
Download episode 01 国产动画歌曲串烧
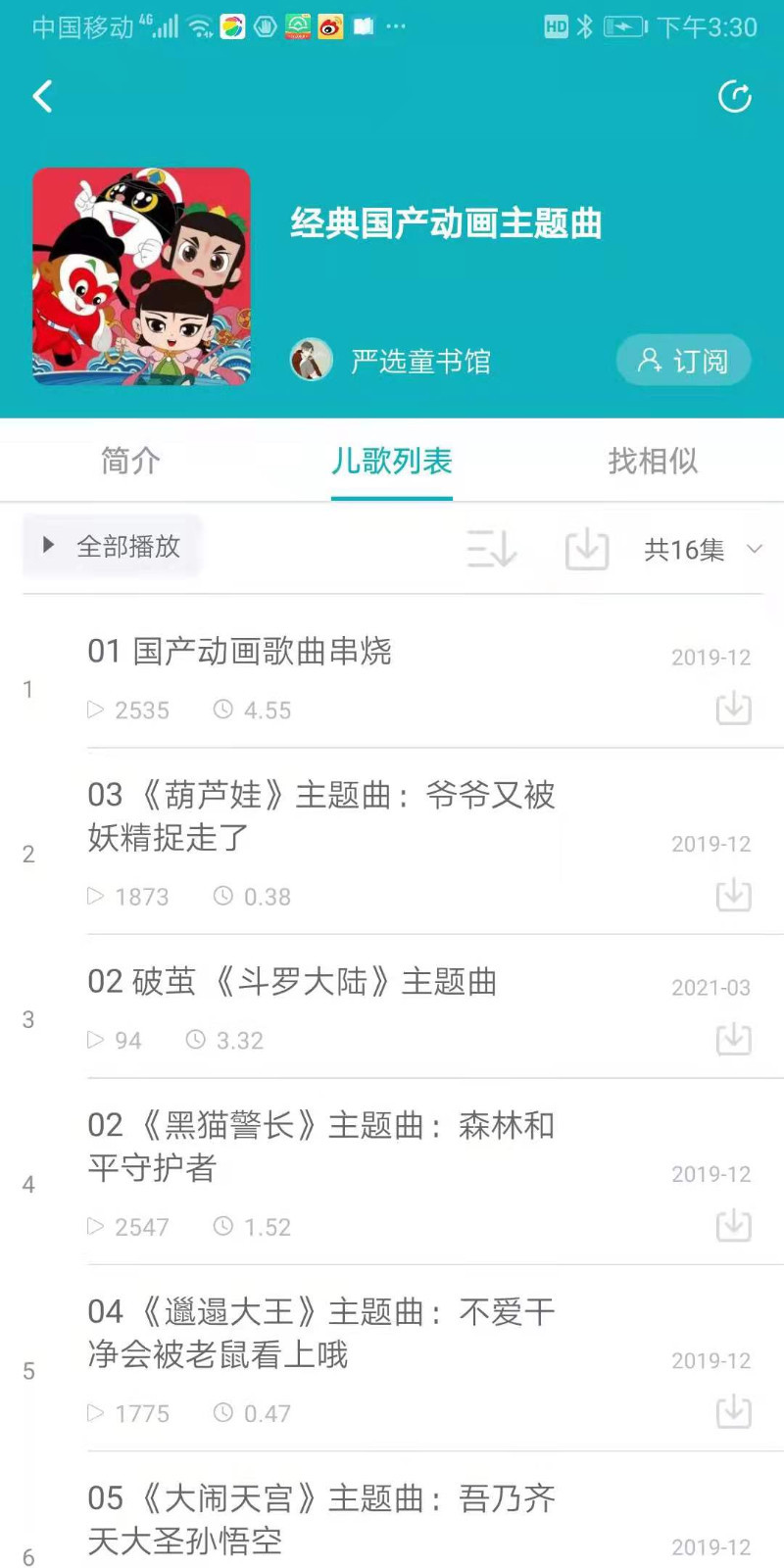[x=734, y=710]
